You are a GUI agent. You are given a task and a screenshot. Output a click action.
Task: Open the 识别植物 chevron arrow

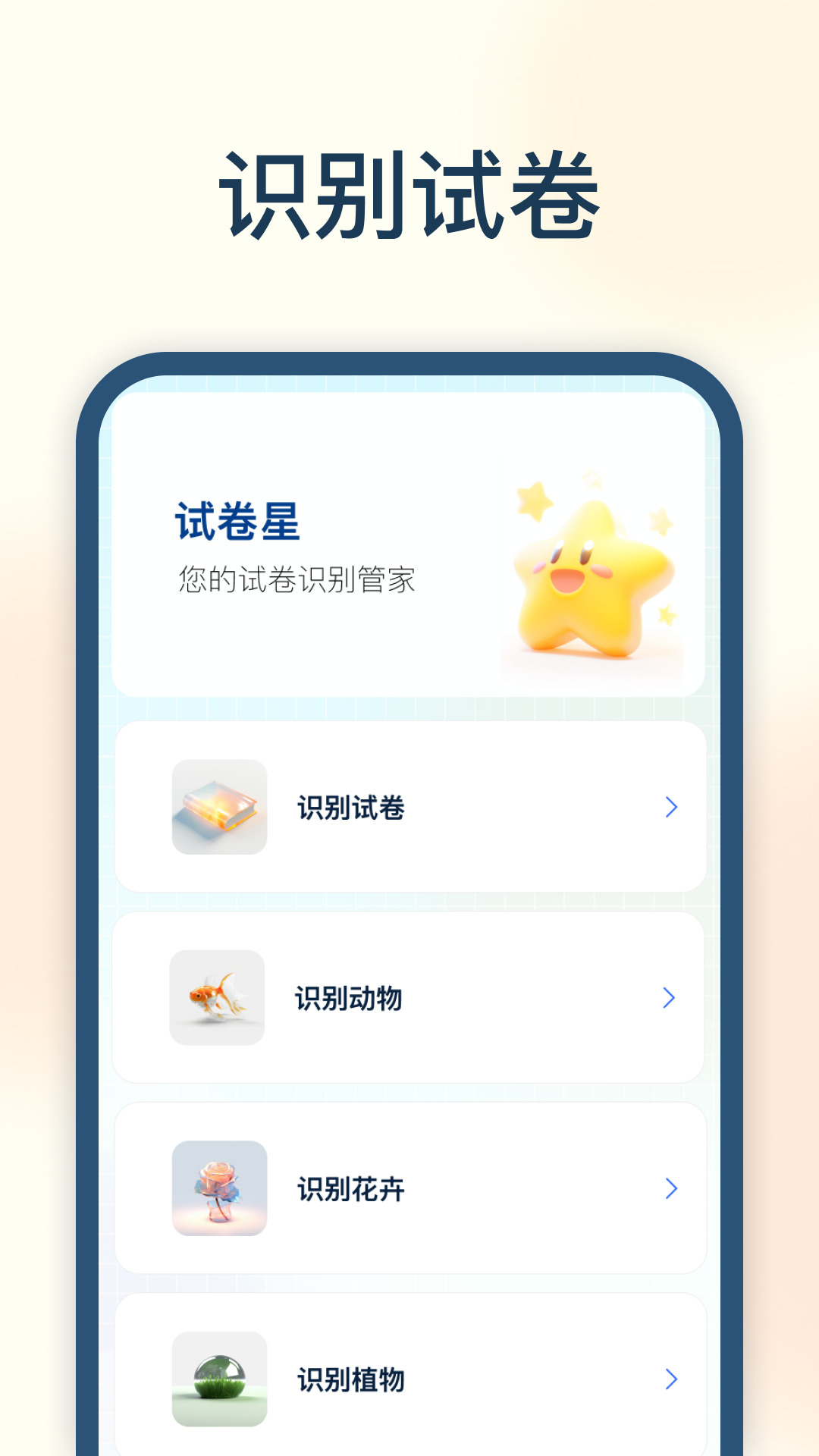[670, 1380]
